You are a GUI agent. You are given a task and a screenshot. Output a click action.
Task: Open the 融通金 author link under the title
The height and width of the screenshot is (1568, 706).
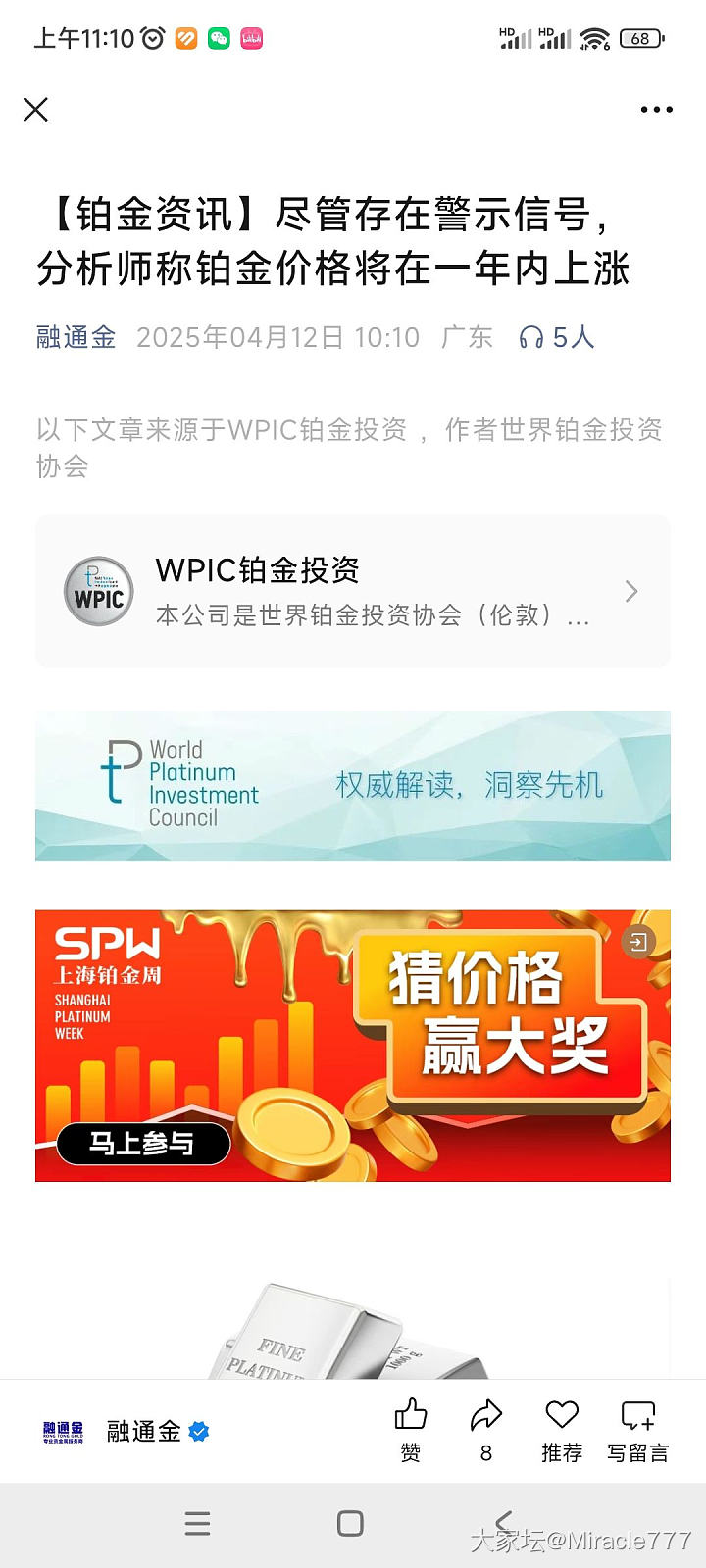click(x=76, y=338)
